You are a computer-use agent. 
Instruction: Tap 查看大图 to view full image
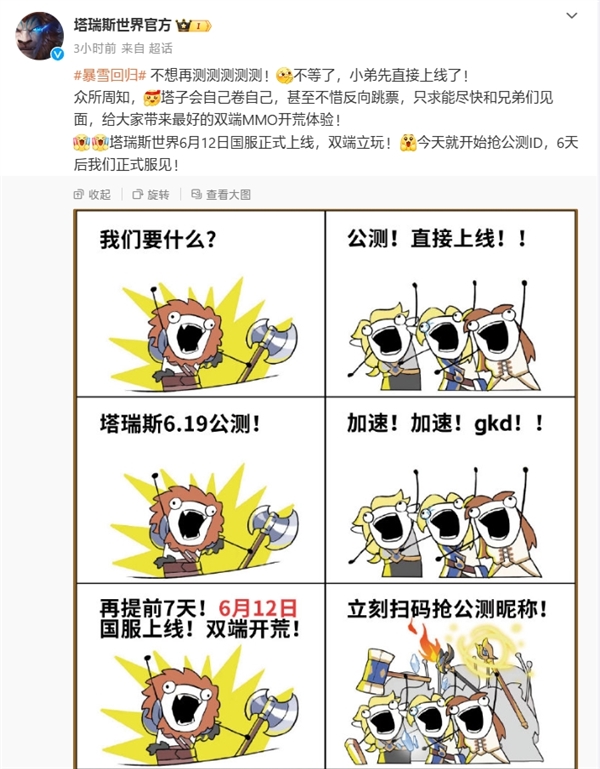[221, 194]
